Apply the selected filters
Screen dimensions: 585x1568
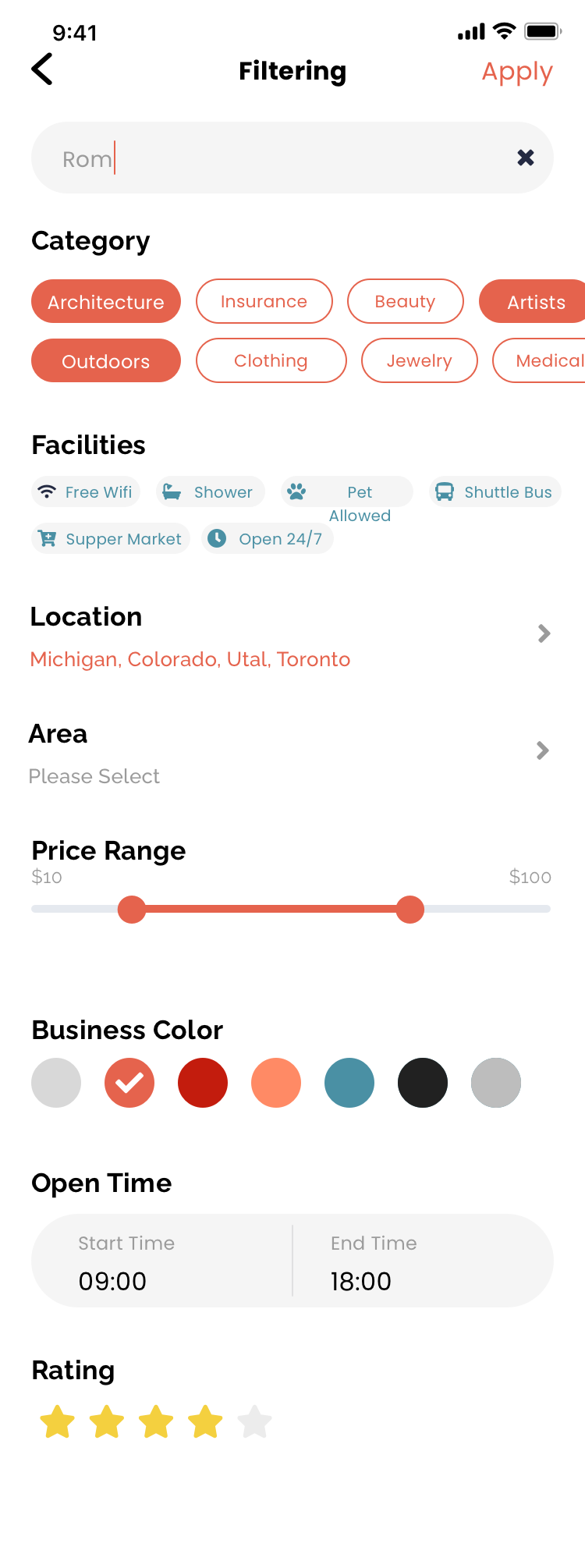516,71
